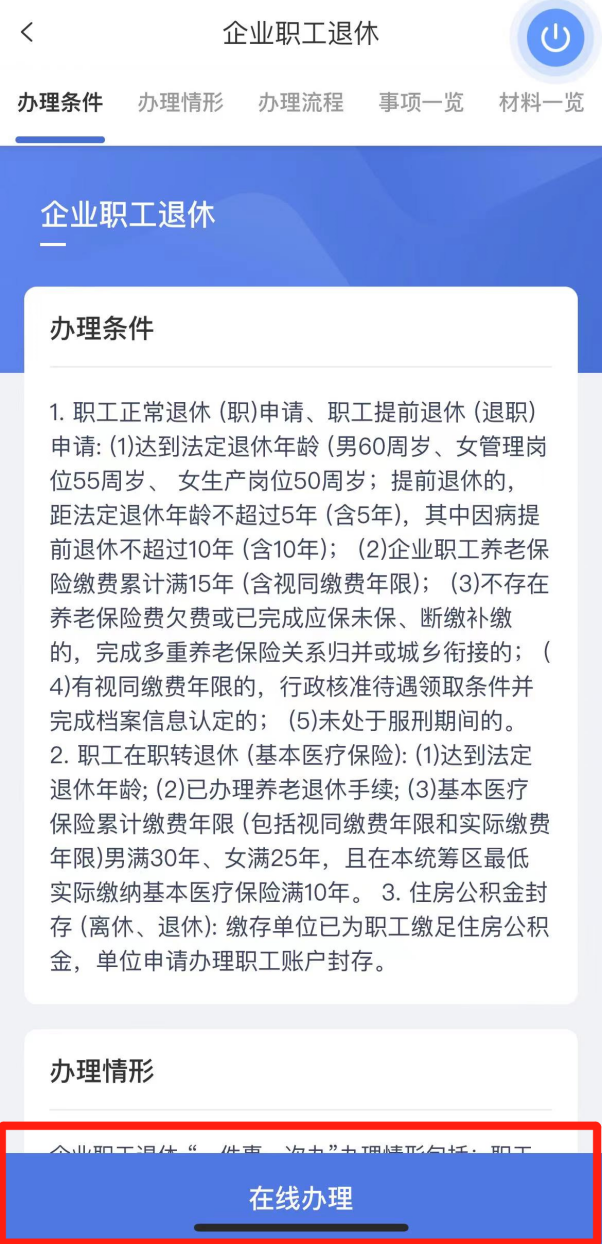Switch to the 办理情形 tab
This screenshot has height=1245, width=604.
(180, 102)
